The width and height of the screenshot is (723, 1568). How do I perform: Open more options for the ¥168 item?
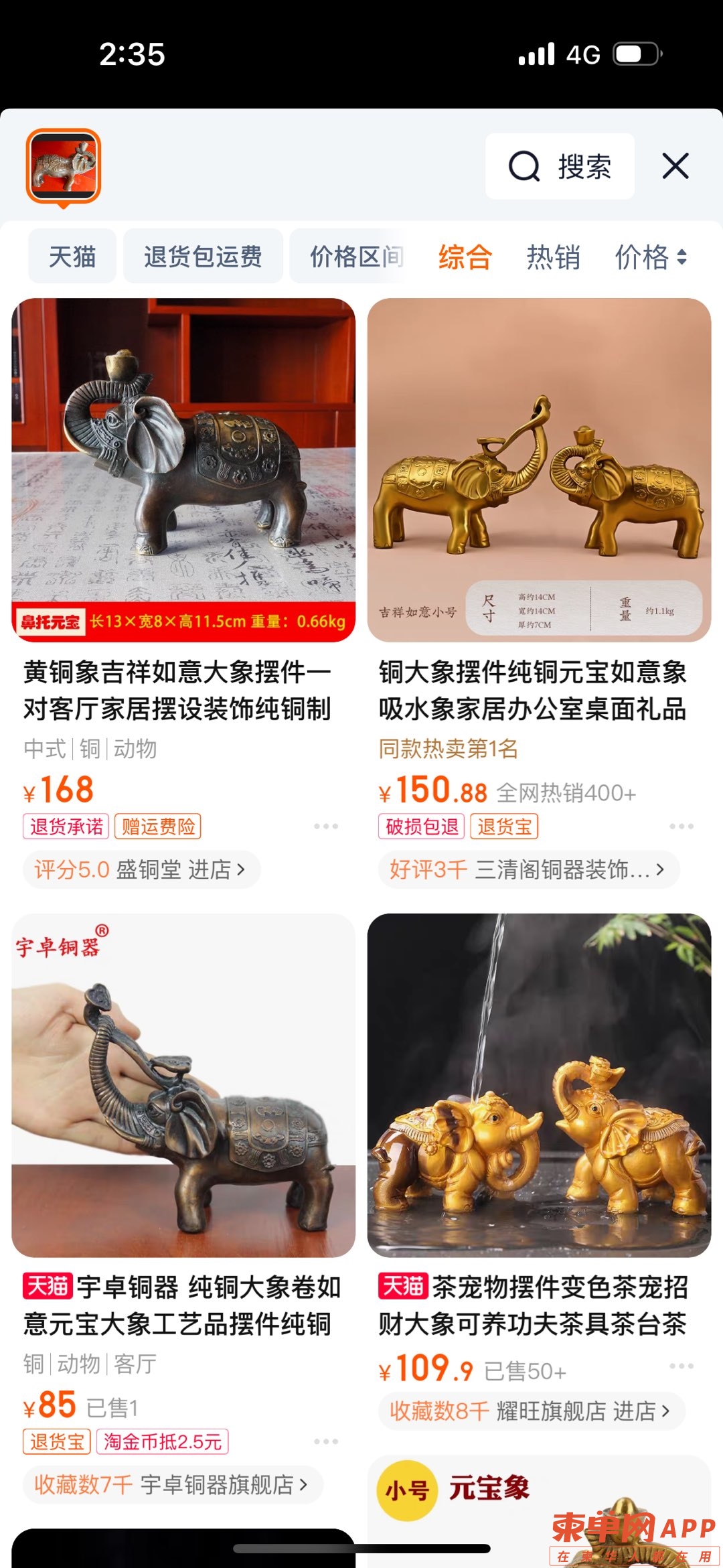point(326,827)
